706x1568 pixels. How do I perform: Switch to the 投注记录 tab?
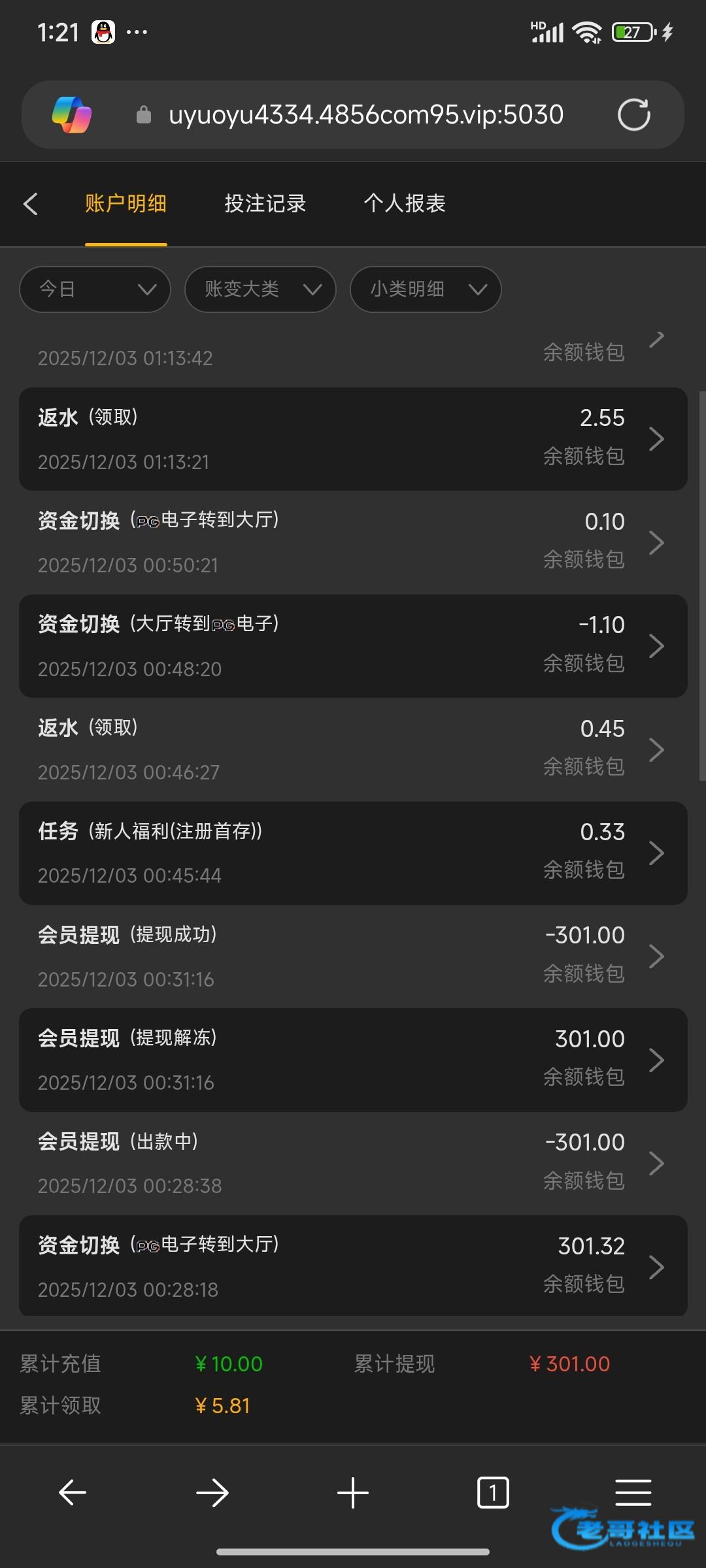265,204
